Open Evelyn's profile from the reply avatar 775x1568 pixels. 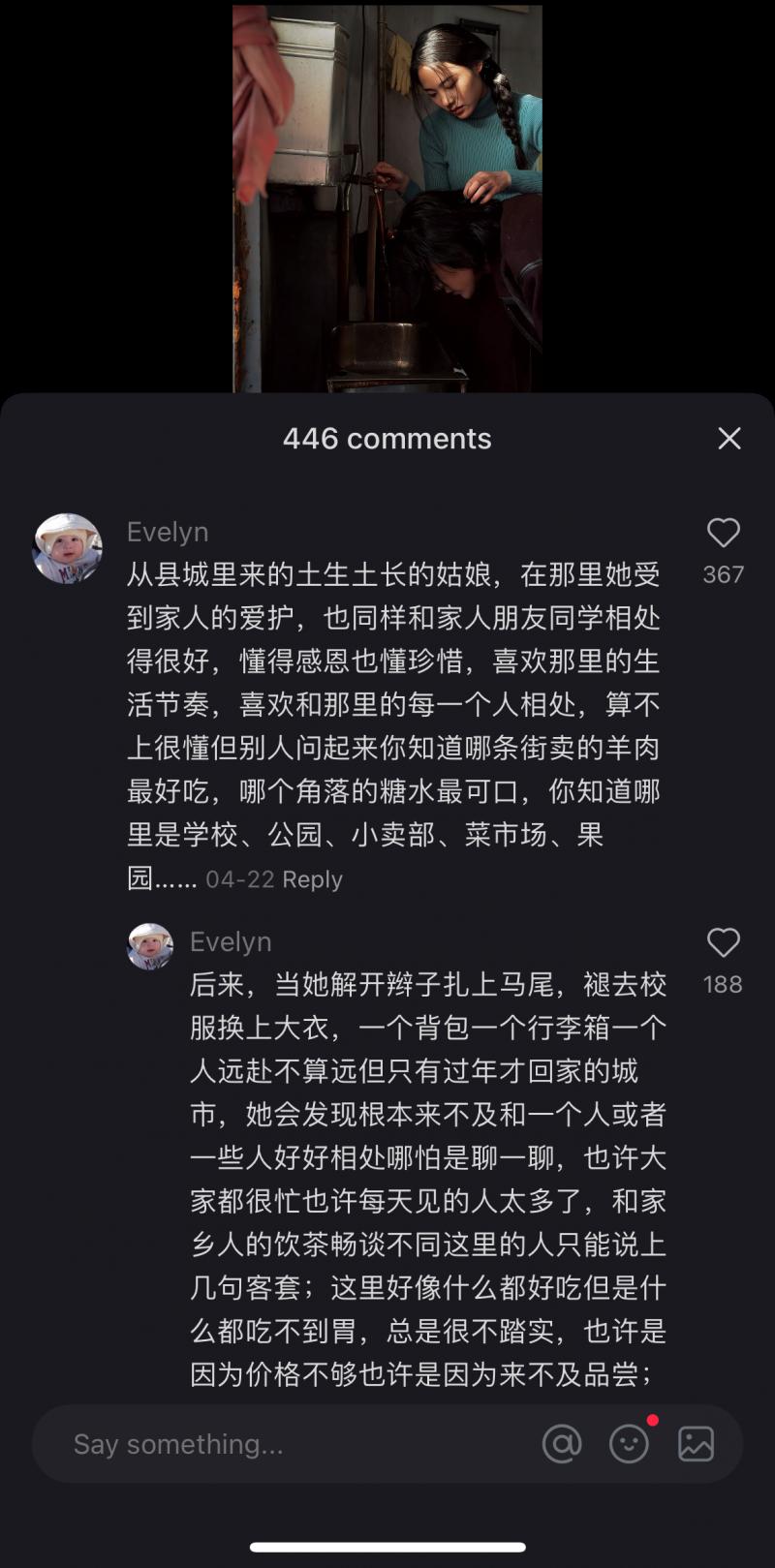point(150,946)
